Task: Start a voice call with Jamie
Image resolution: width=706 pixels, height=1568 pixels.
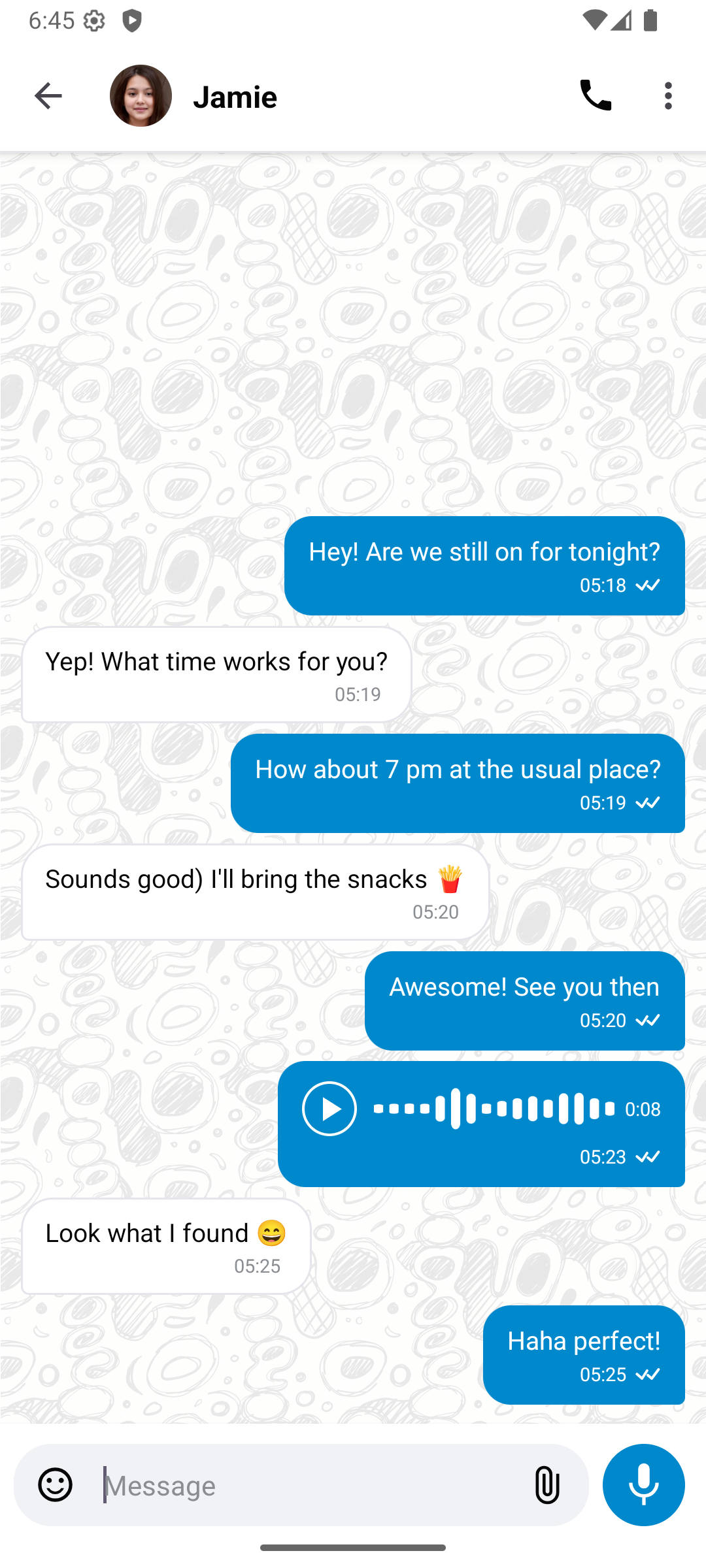Action: 596,96
